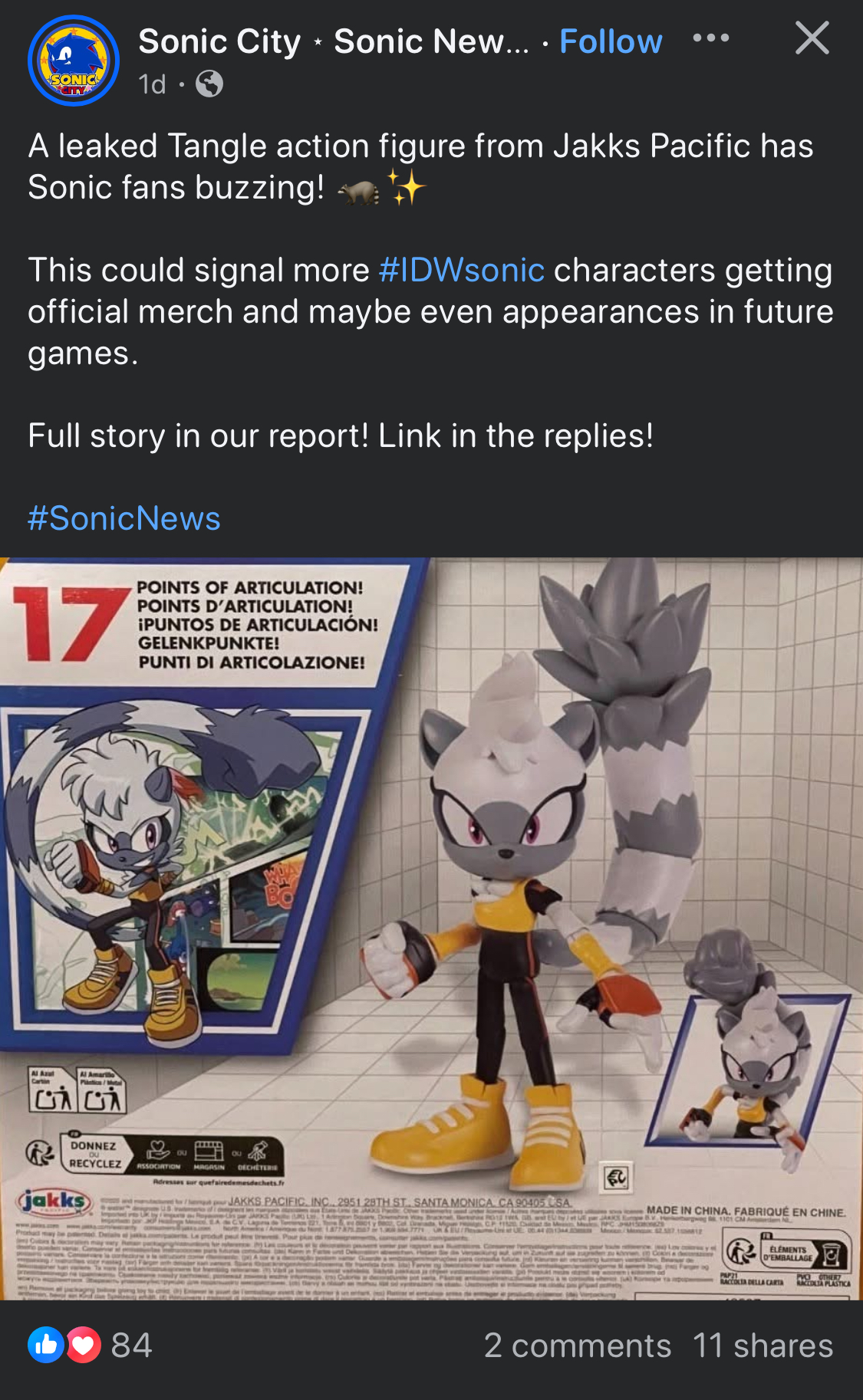Image resolution: width=863 pixels, height=1400 pixels.
Task: View the 84 reactions list
Action: click(91, 1346)
